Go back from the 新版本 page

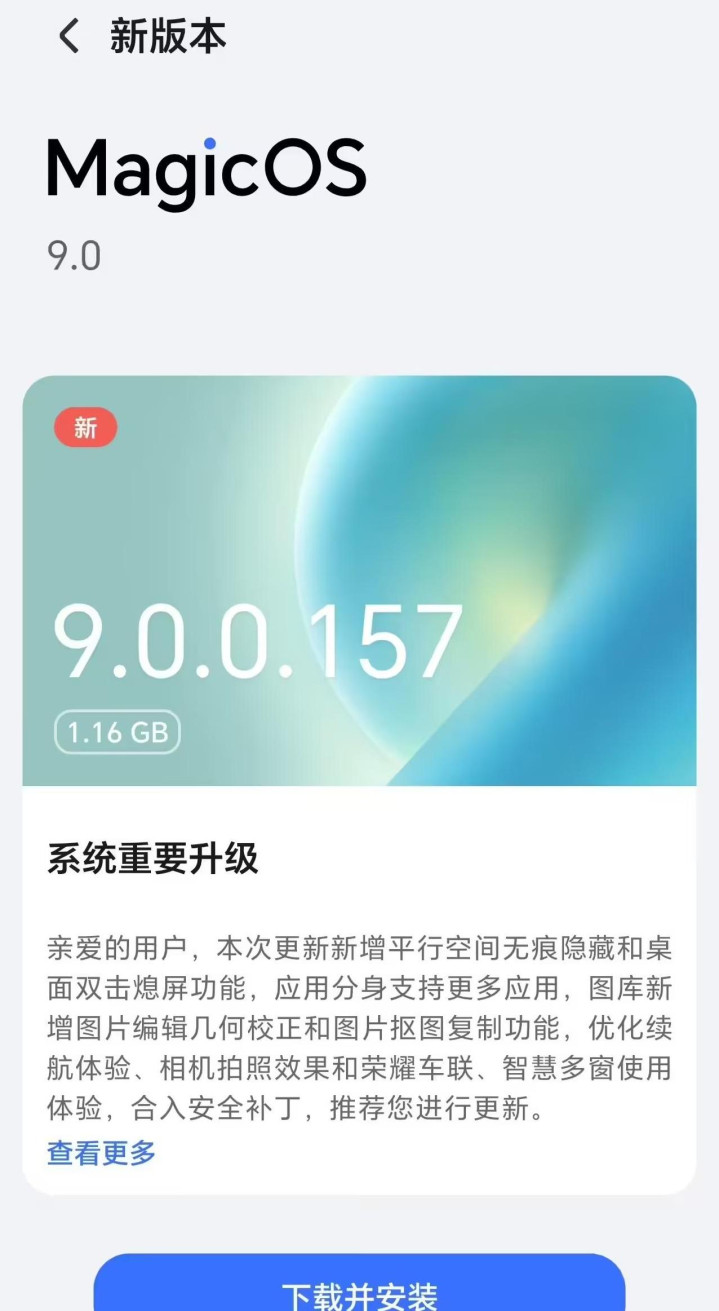click(68, 37)
